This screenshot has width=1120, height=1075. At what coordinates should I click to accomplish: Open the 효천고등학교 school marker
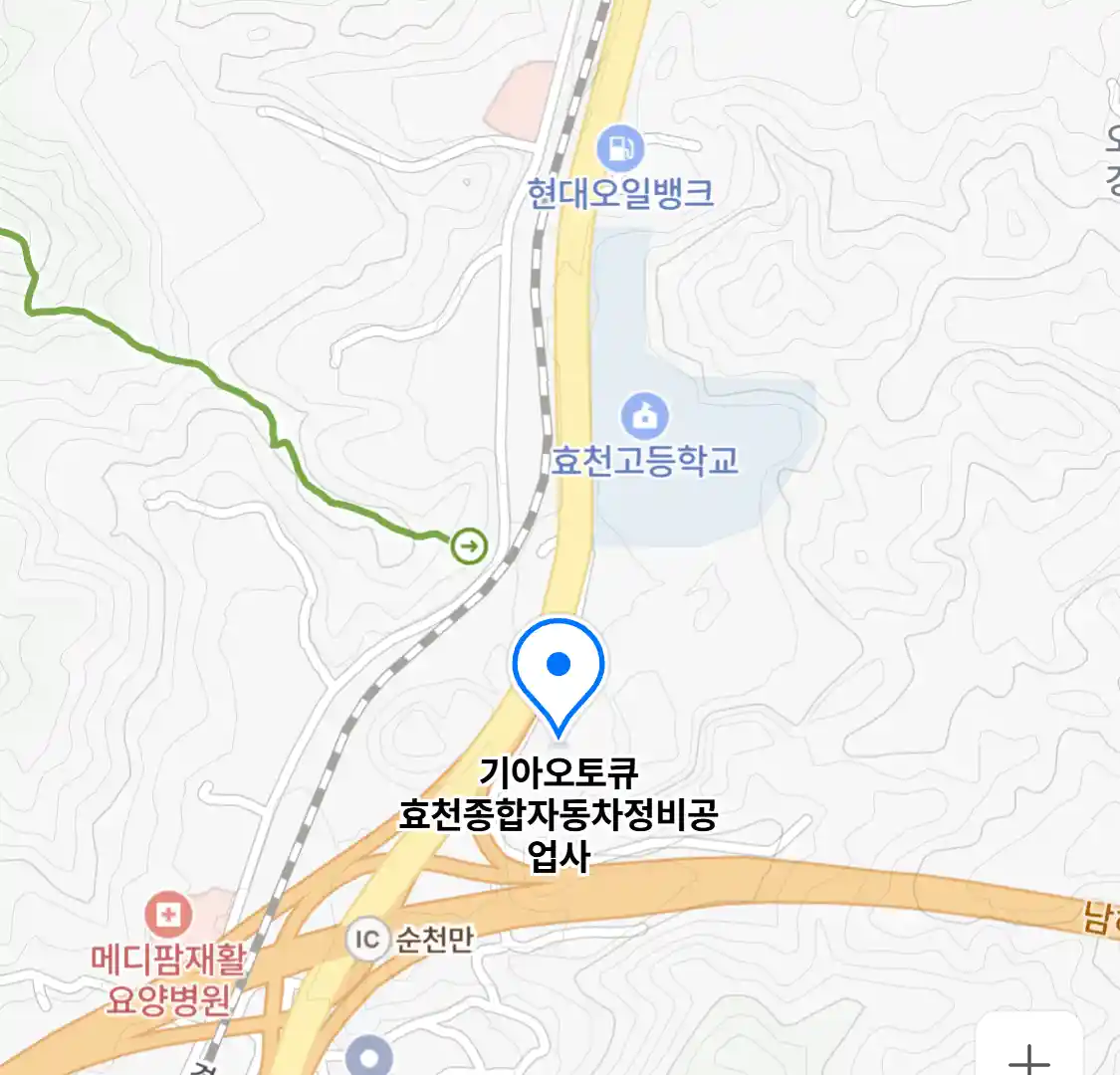[645, 416]
